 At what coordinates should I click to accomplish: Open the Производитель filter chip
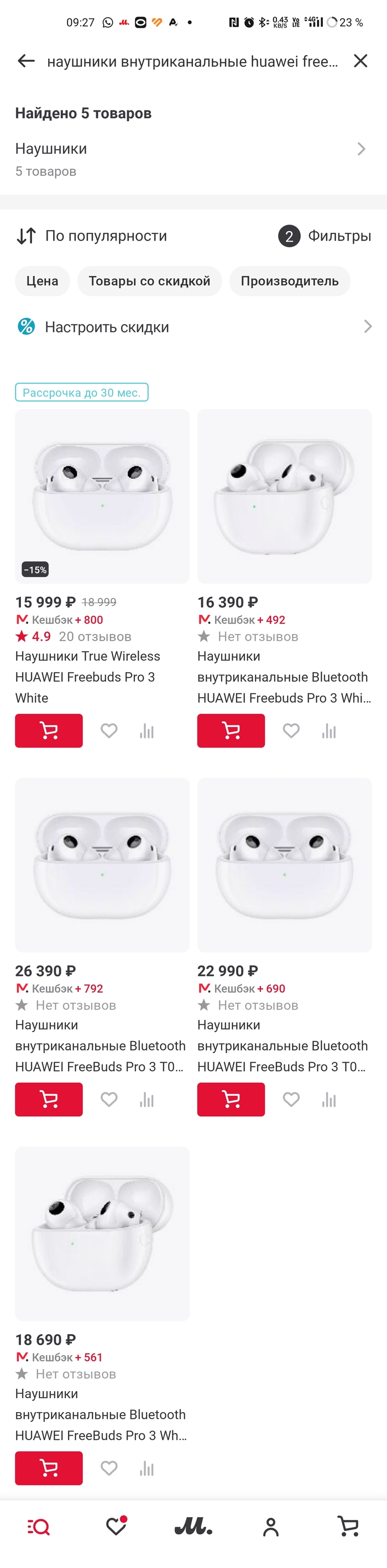tap(289, 281)
